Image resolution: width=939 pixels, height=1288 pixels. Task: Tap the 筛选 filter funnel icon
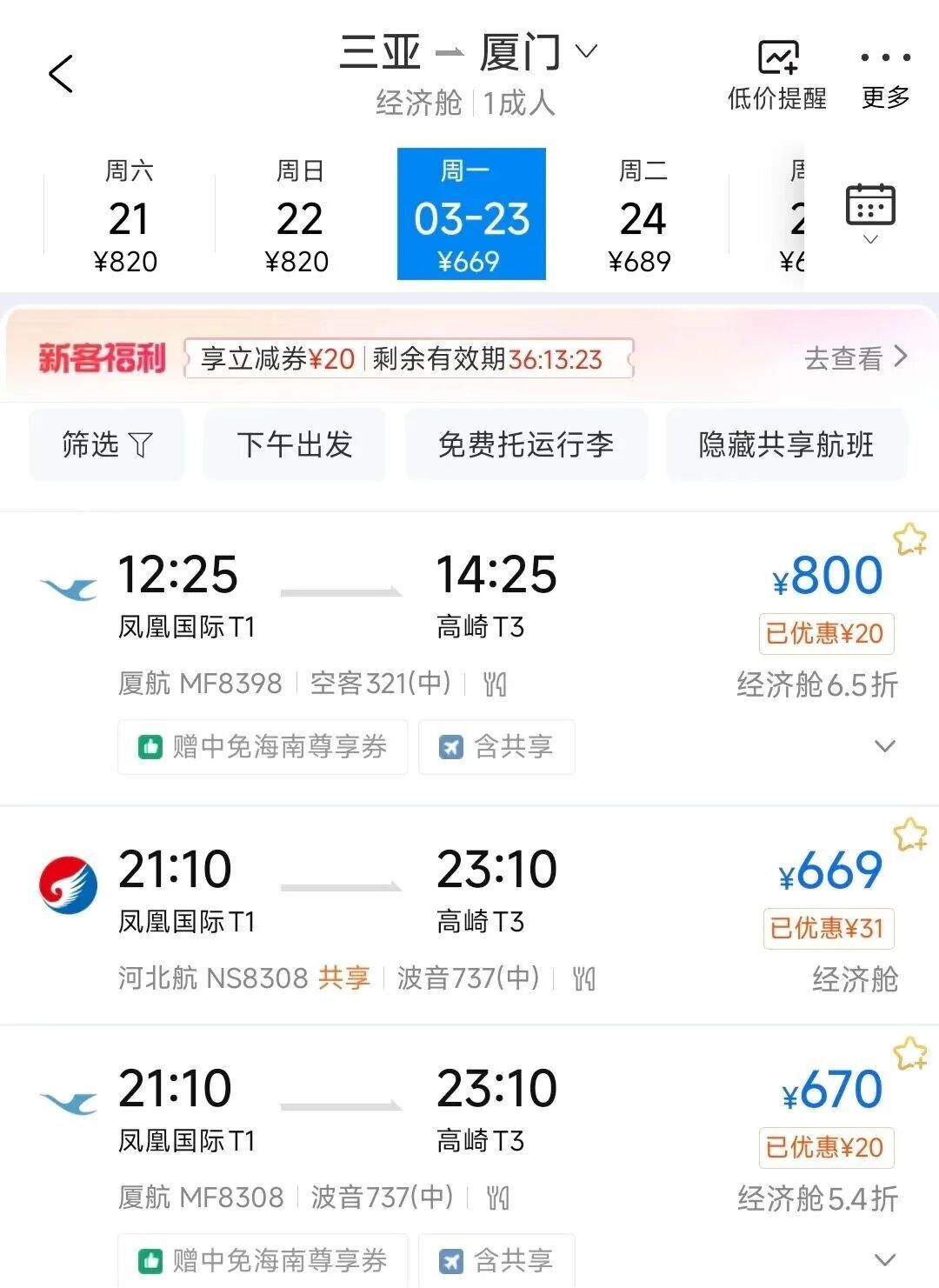tap(105, 445)
